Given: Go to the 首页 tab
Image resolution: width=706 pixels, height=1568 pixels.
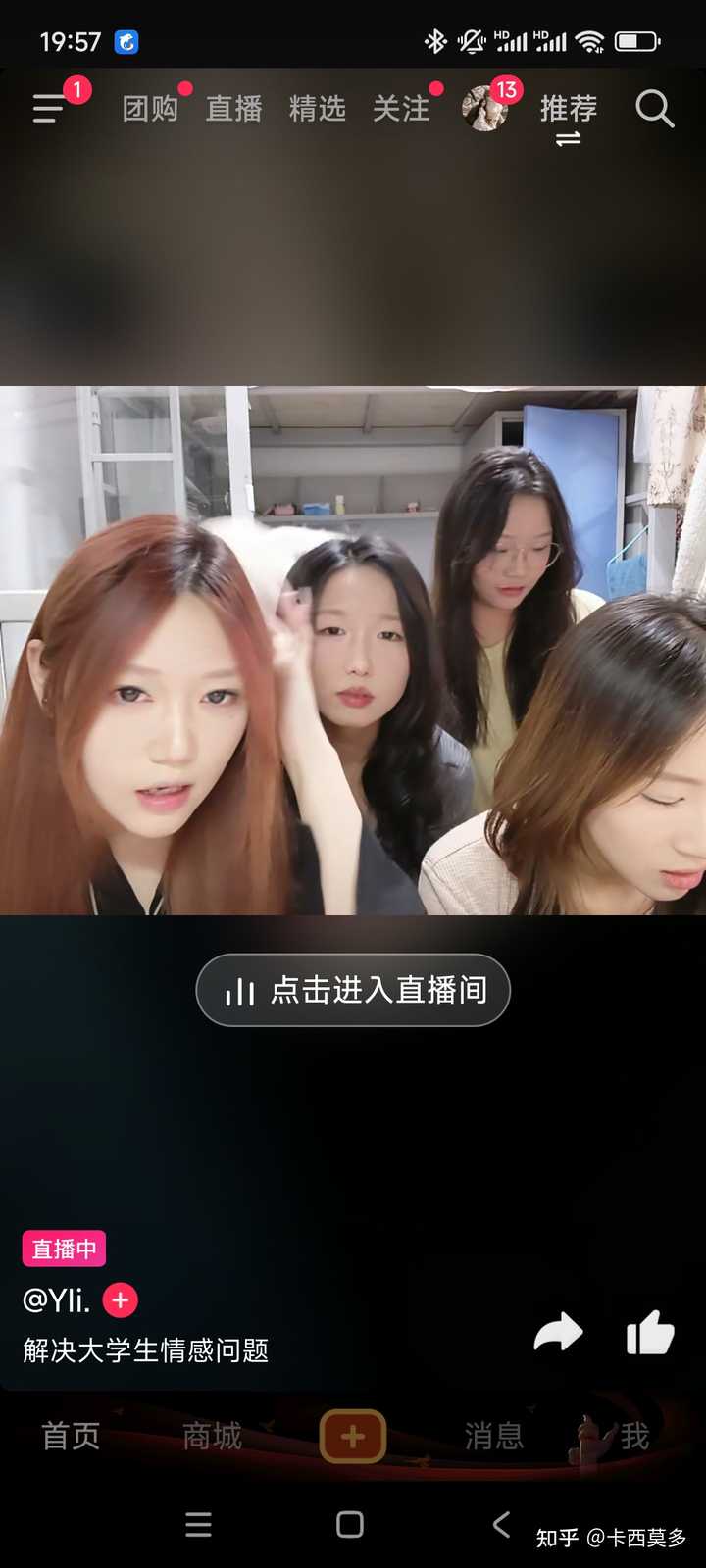Looking at the screenshot, I should pyautogui.click(x=71, y=1436).
